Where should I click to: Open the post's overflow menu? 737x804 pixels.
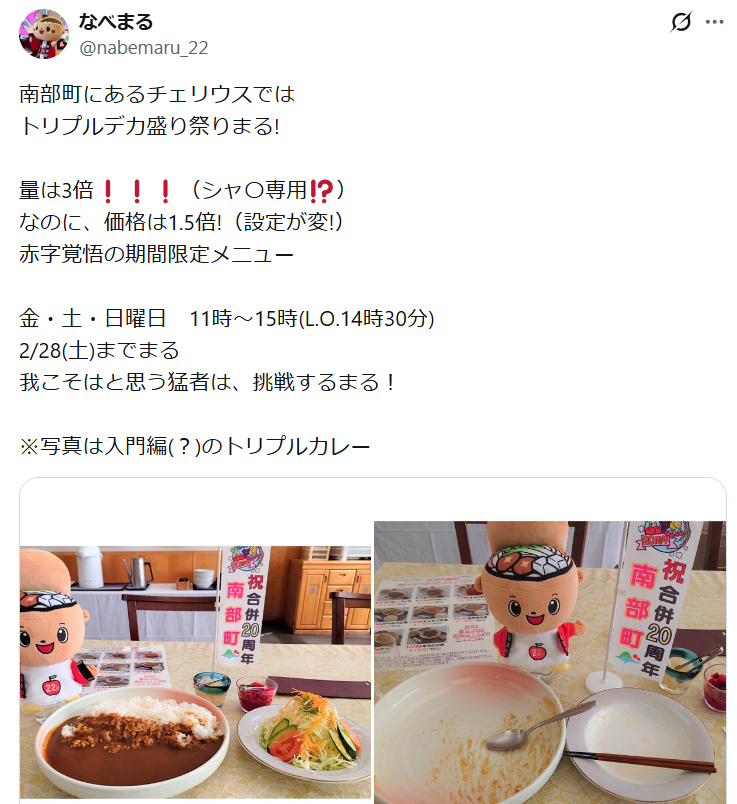[714, 22]
